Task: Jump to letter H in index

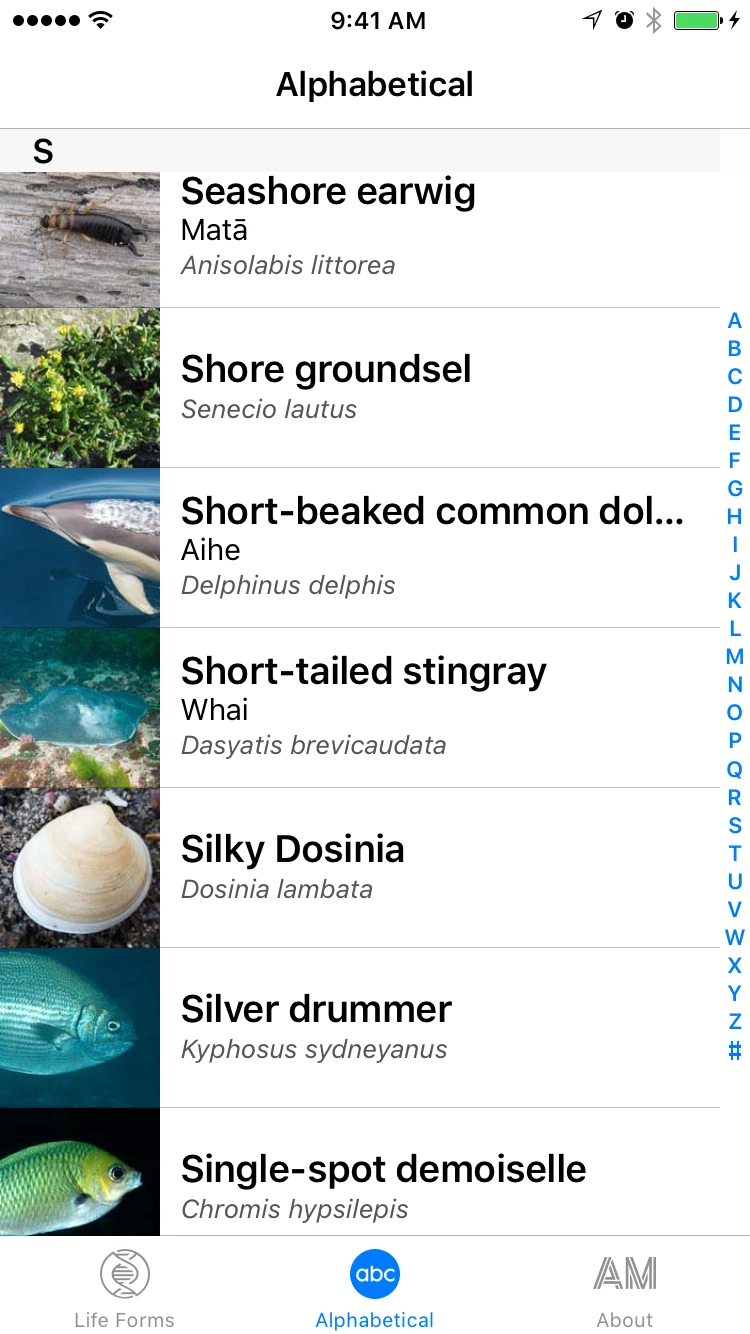Action: click(735, 517)
